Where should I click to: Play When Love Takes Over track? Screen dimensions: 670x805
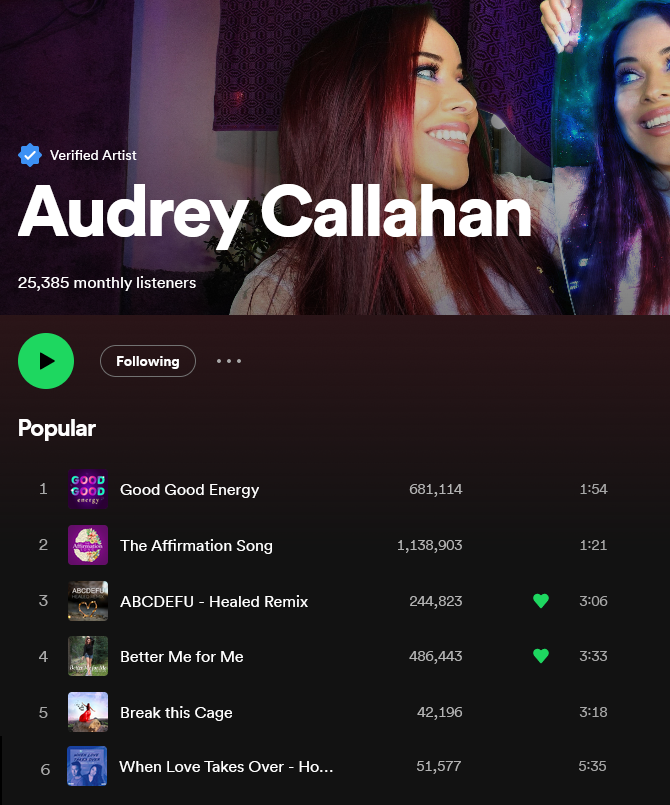point(226,767)
